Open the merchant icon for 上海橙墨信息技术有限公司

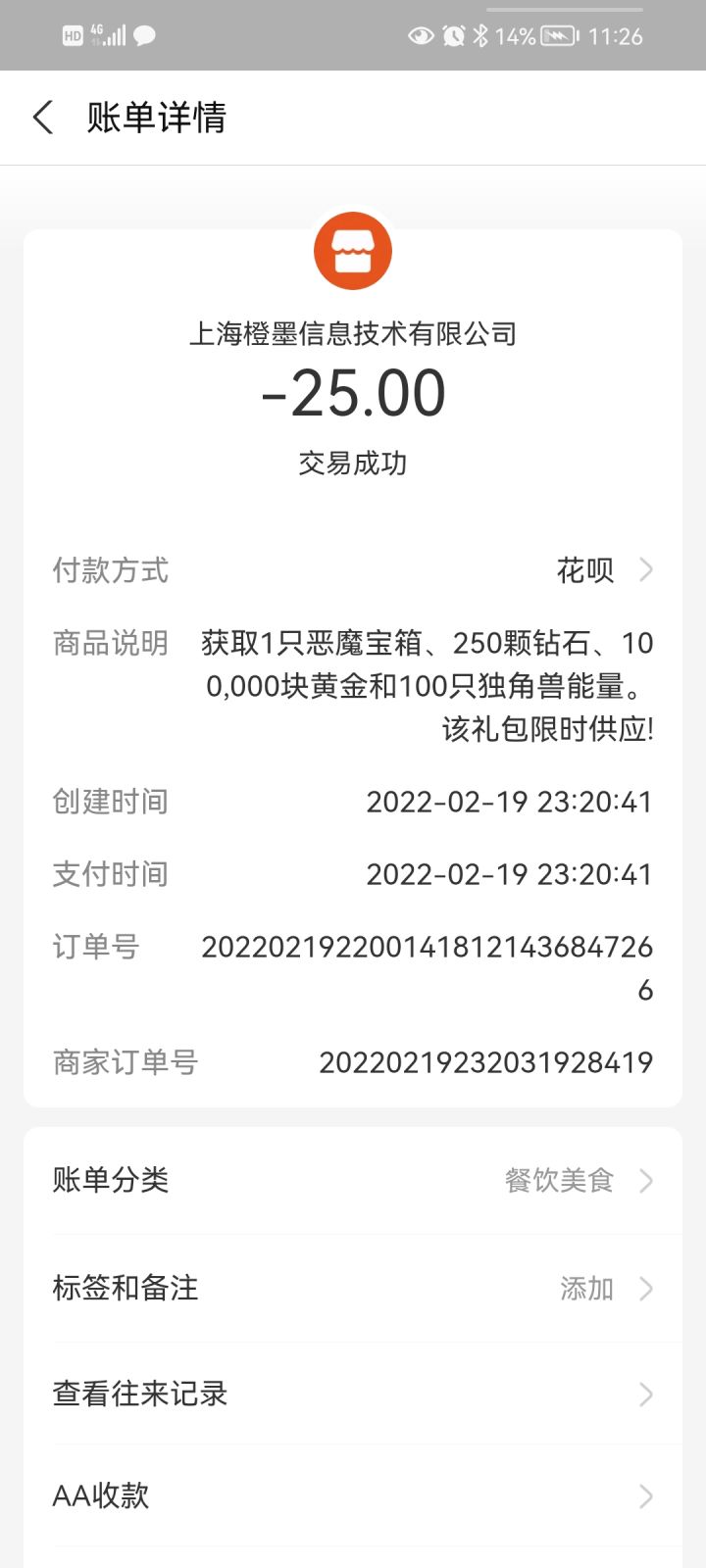(353, 251)
